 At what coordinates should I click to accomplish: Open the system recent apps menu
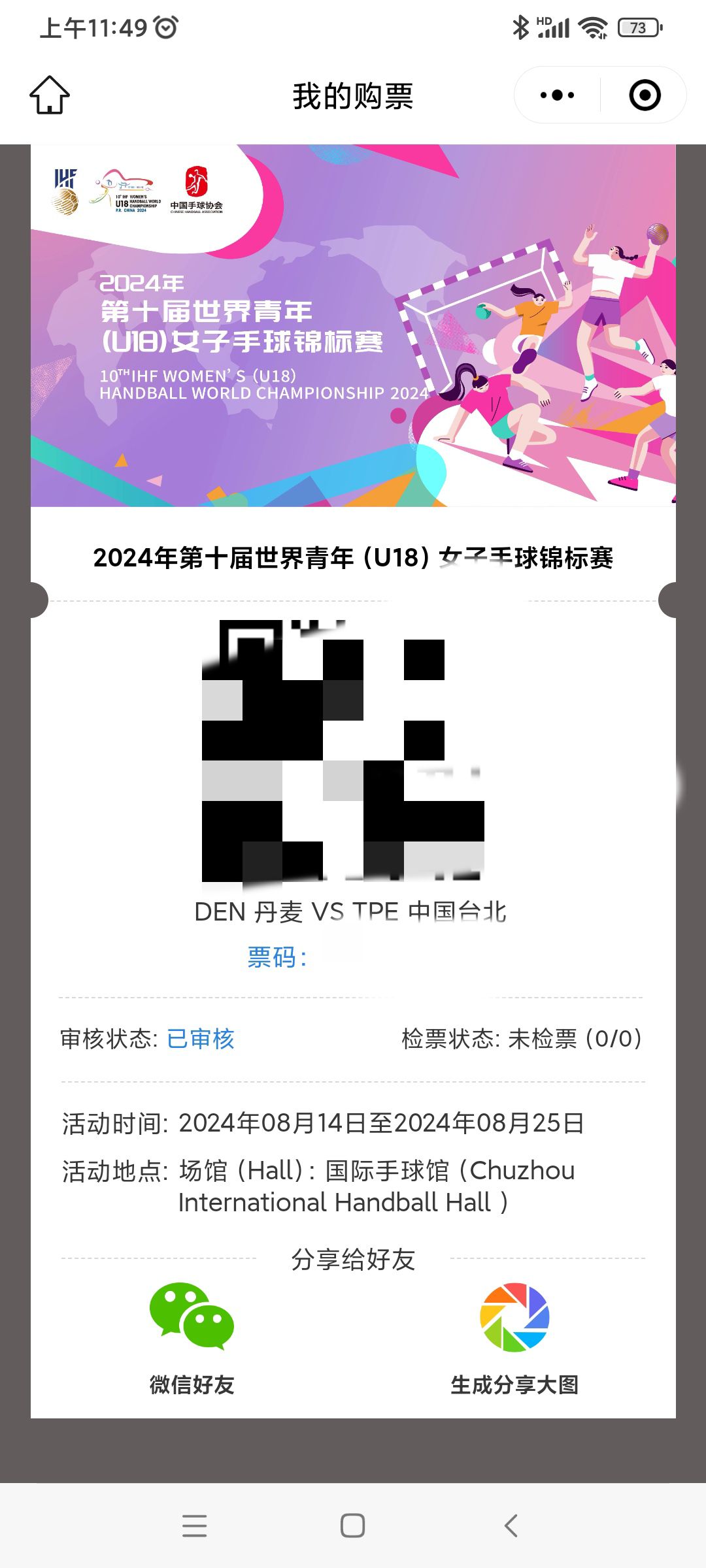tap(194, 1526)
